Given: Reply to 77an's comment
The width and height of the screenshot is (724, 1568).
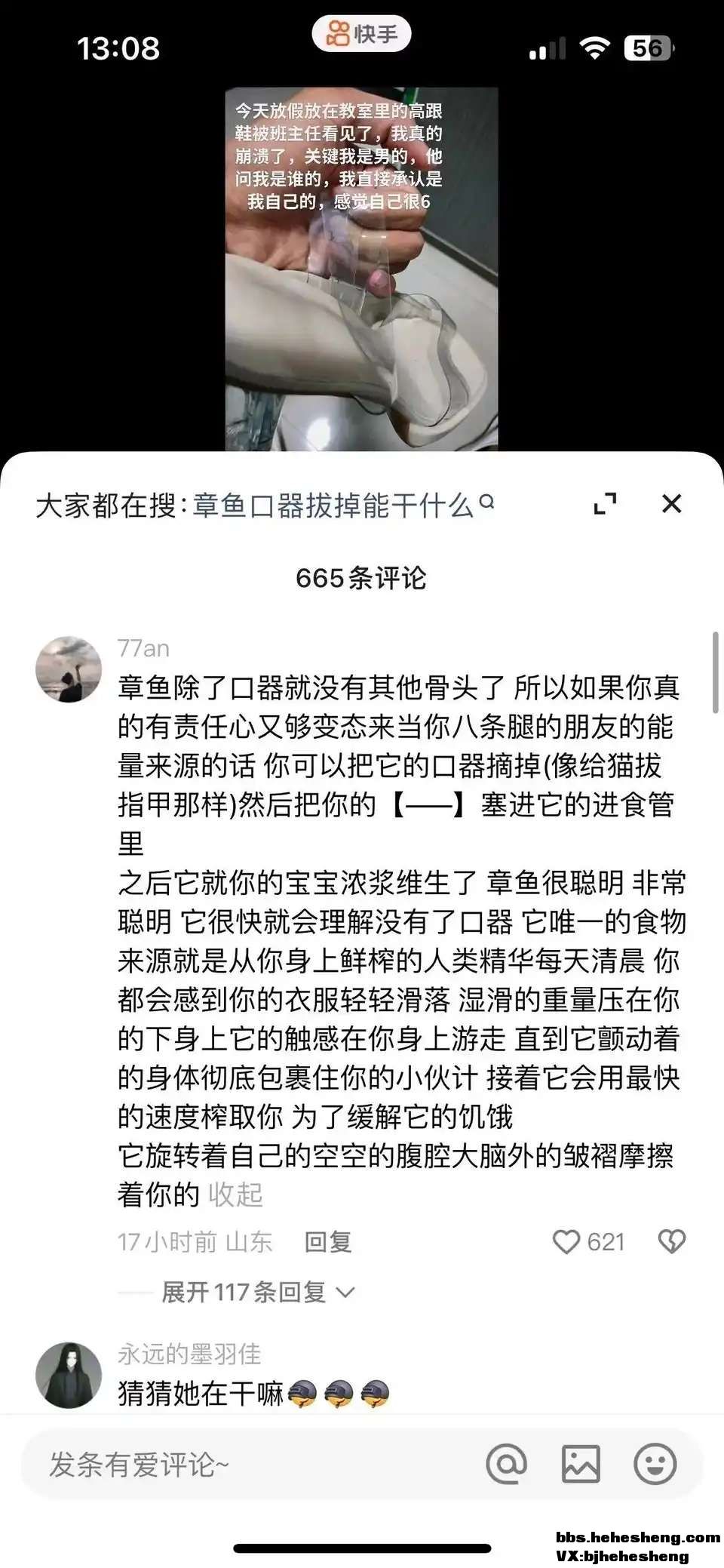Looking at the screenshot, I should 328,1242.
